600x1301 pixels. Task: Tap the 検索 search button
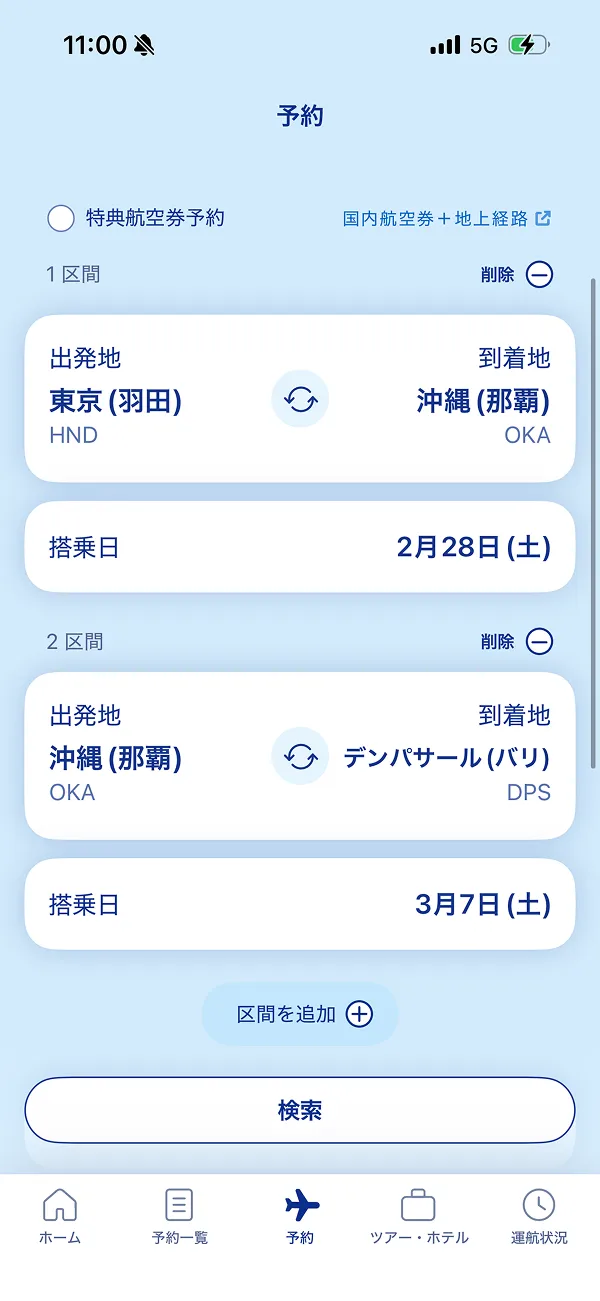300,1110
